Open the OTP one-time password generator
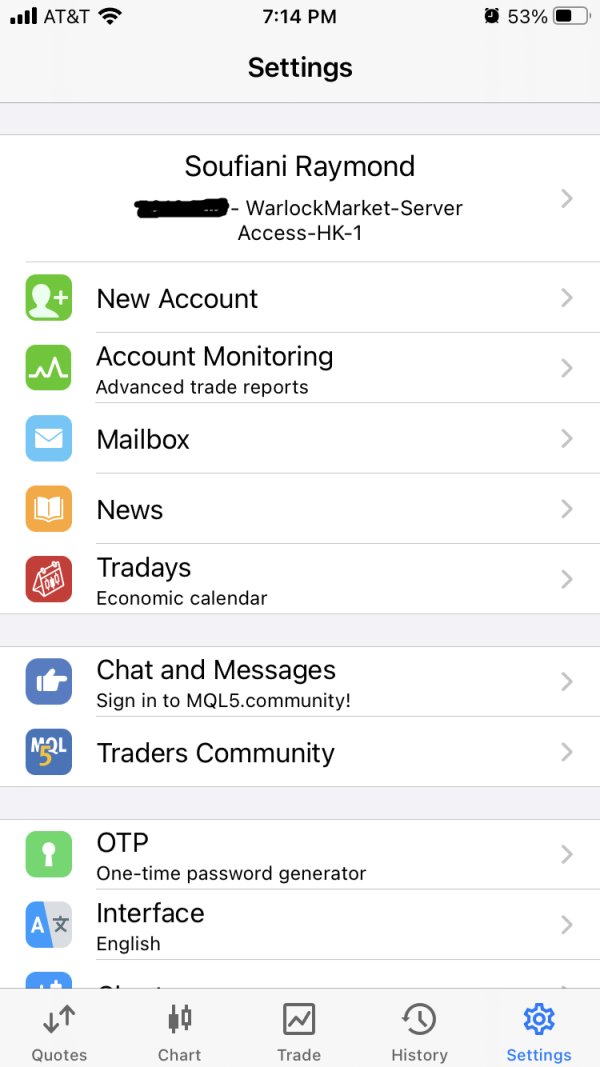Image resolution: width=600 pixels, height=1067 pixels. (300, 854)
